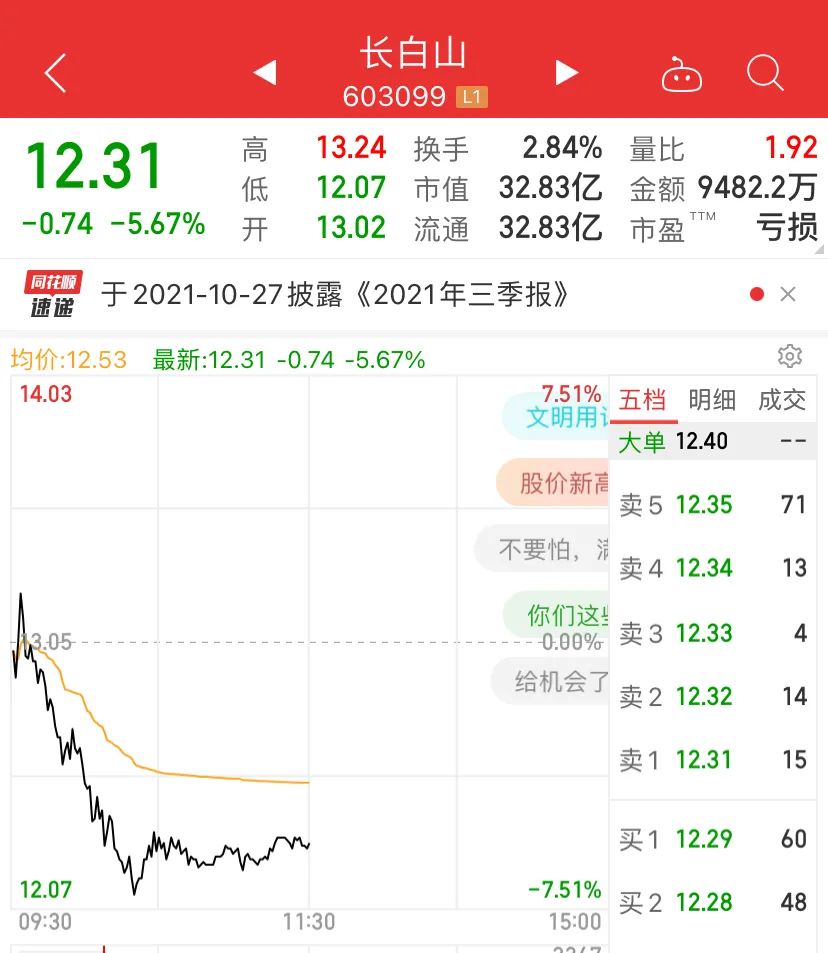Open the 2021年三季报 disclosure notice
The height and width of the screenshot is (953, 828).
[x=337, y=294]
